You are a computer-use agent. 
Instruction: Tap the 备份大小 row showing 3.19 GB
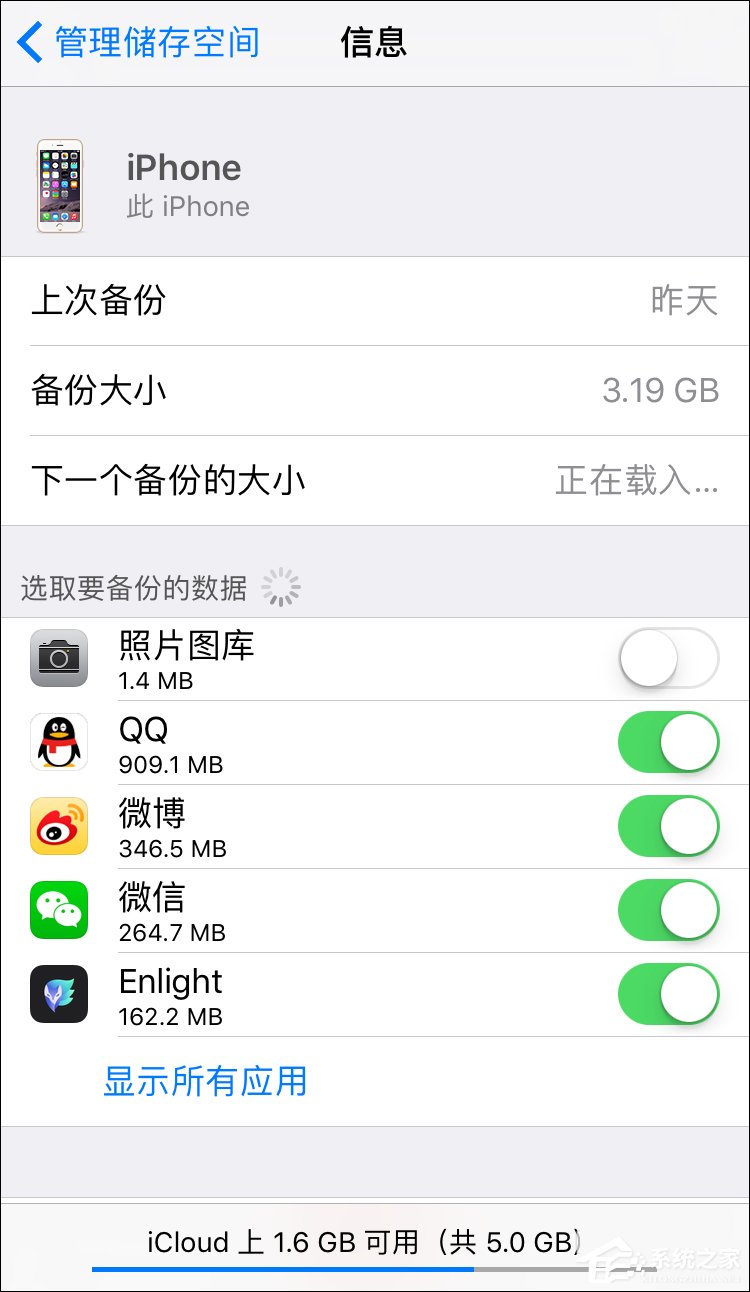pos(375,390)
